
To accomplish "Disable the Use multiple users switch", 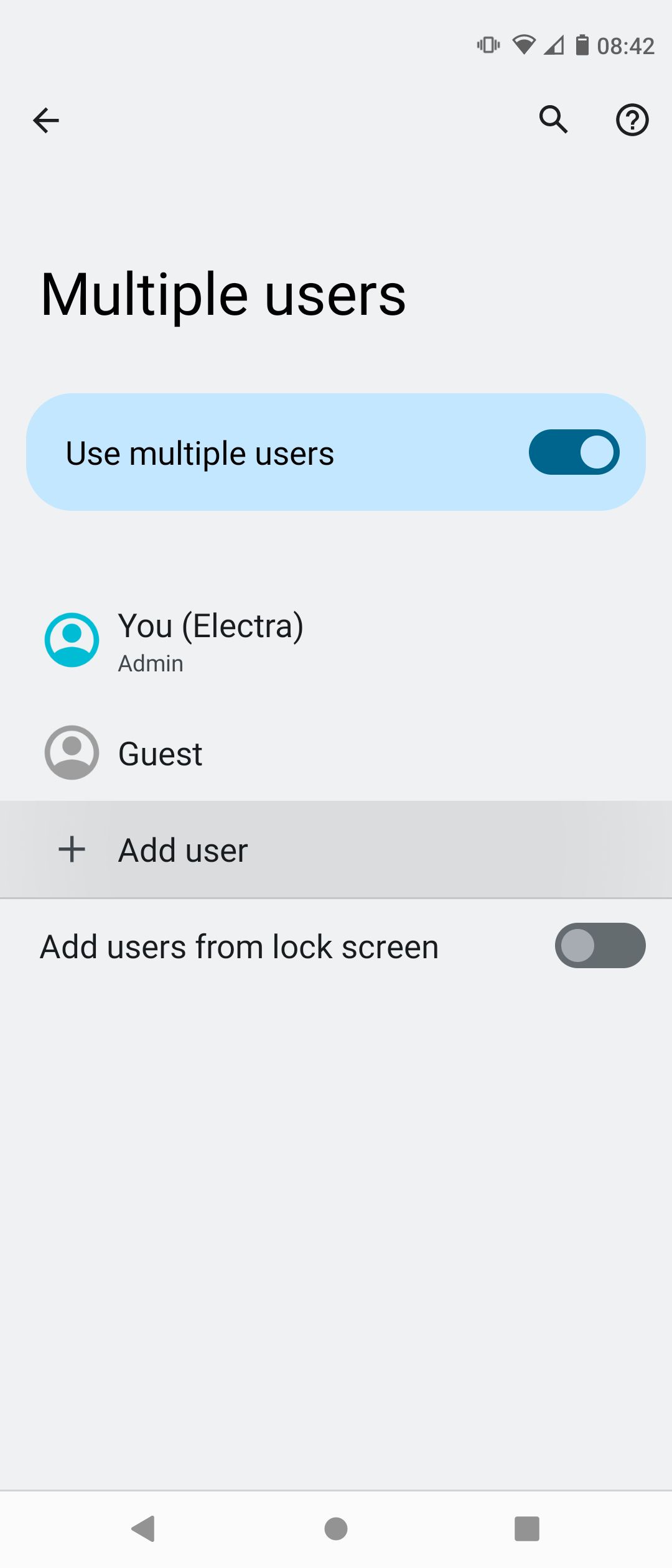I will [573, 452].
